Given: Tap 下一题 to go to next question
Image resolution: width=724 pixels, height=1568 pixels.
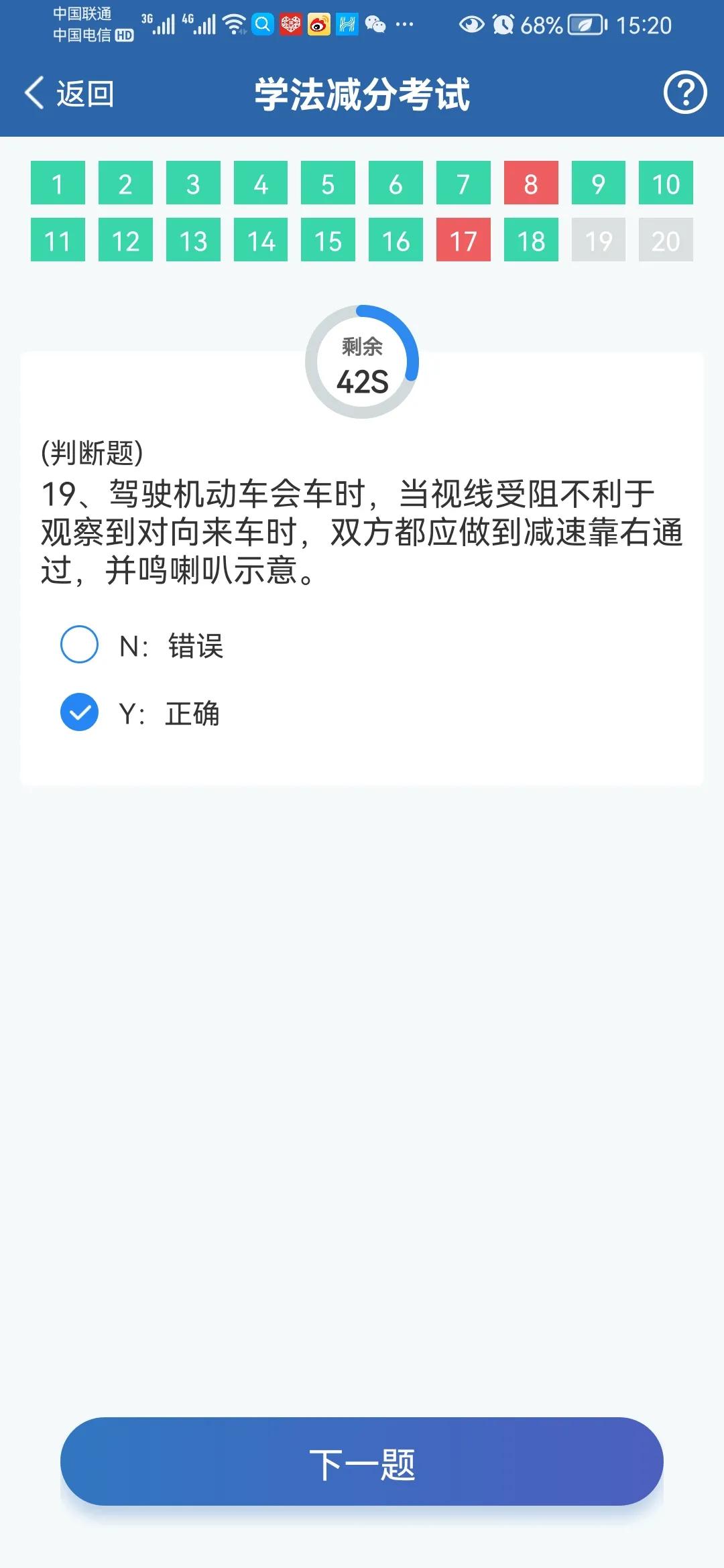Looking at the screenshot, I should pyautogui.click(x=362, y=1461).
